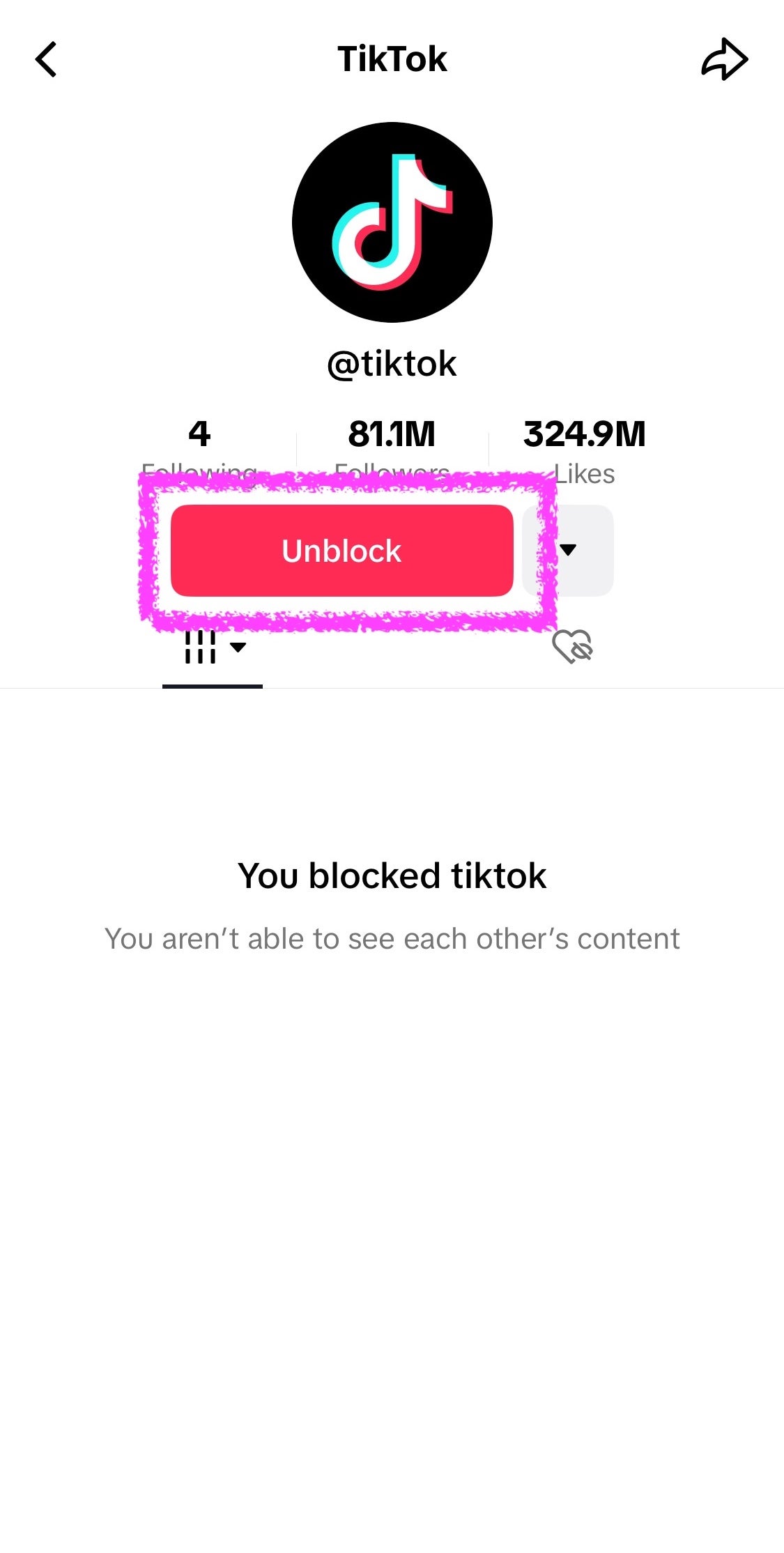View the 81.1M followers list

(x=392, y=451)
